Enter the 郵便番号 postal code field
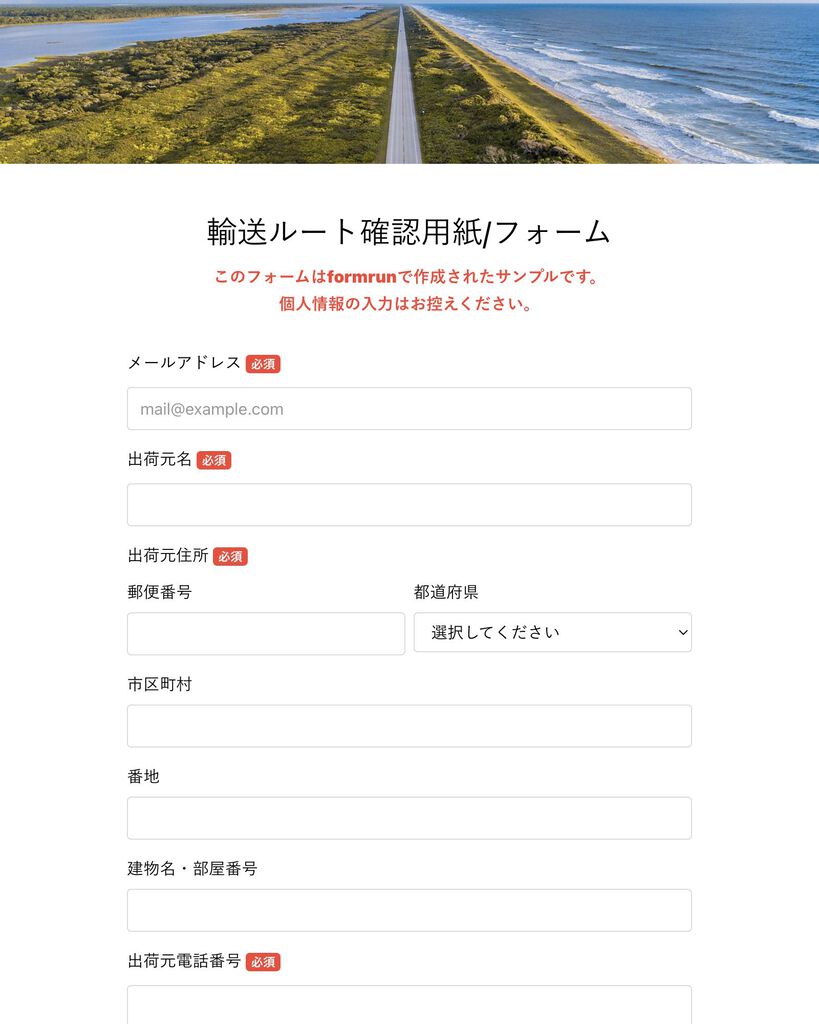The width and height of the screenshot is (819, 1024). [266, 634]
